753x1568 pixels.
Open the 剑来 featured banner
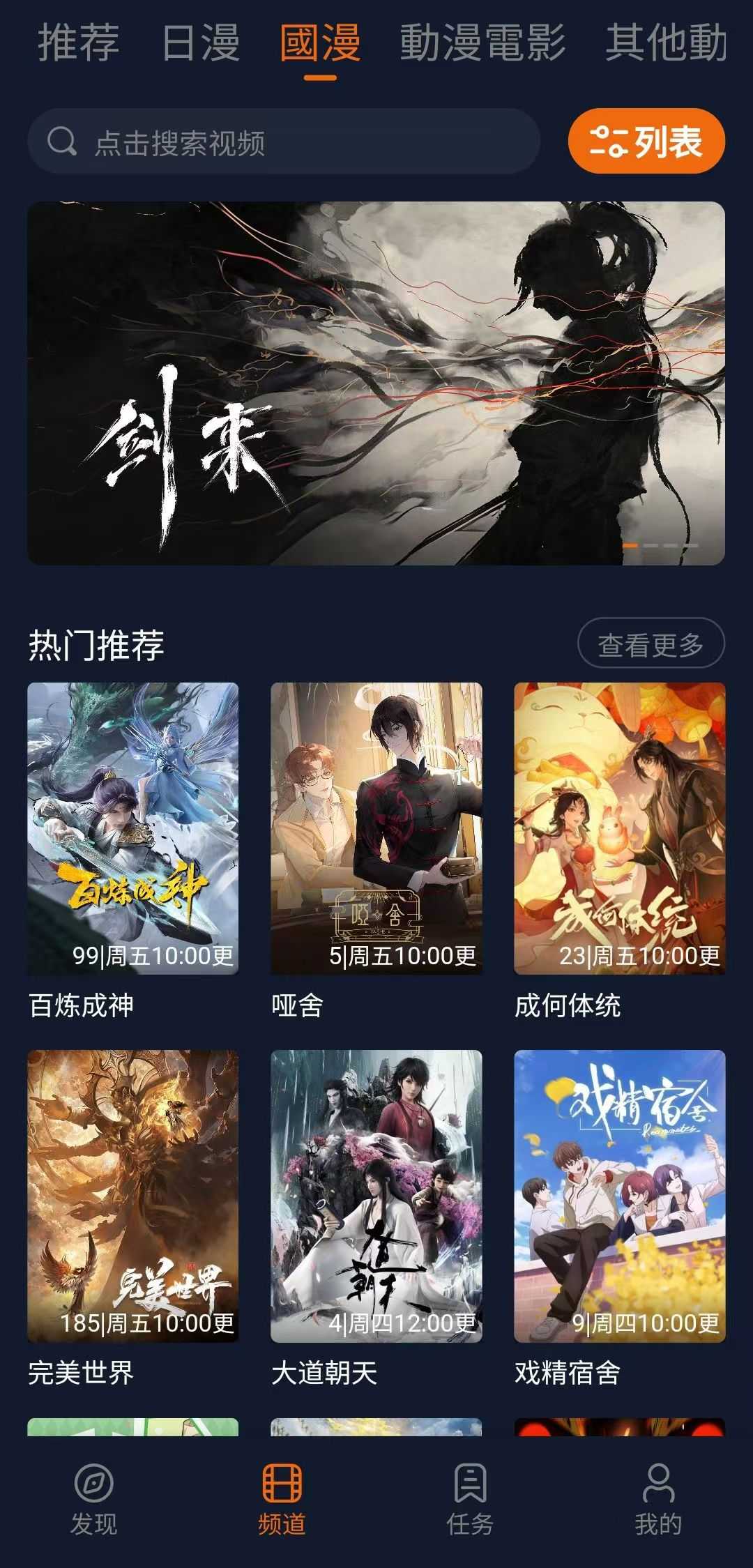point(376,380)
